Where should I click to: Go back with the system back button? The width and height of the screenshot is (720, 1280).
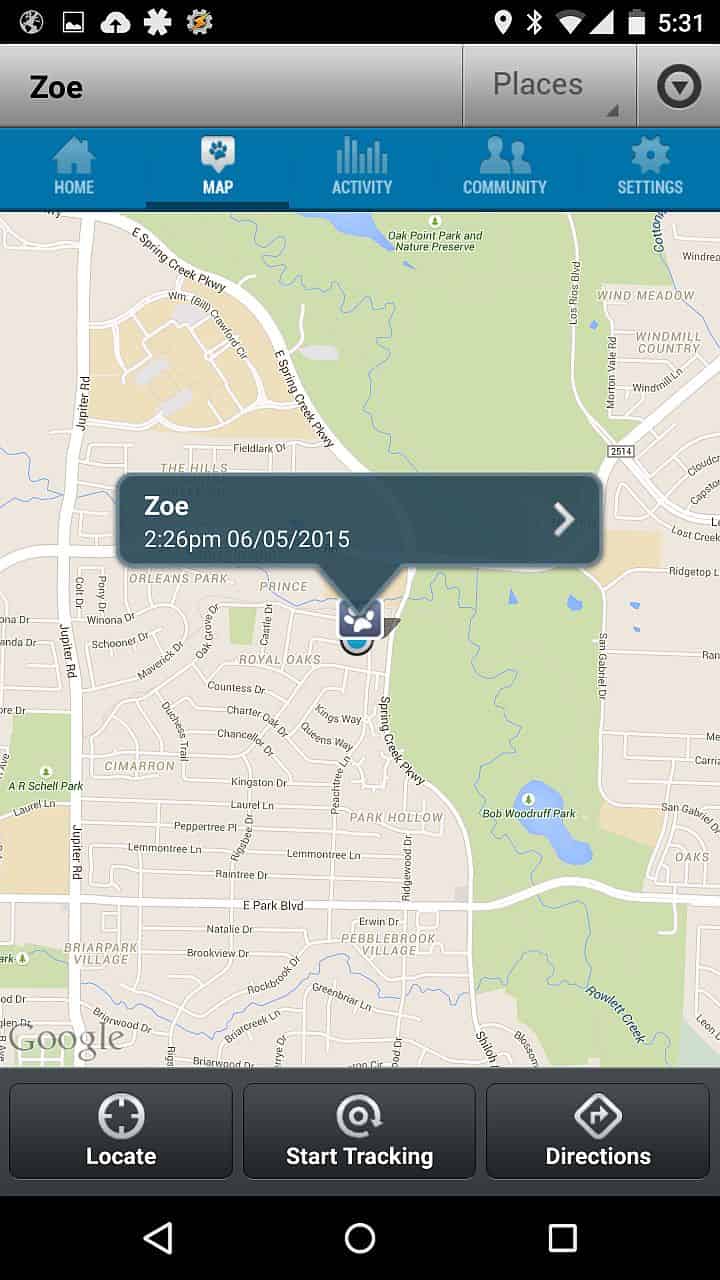click(157, 1238)
